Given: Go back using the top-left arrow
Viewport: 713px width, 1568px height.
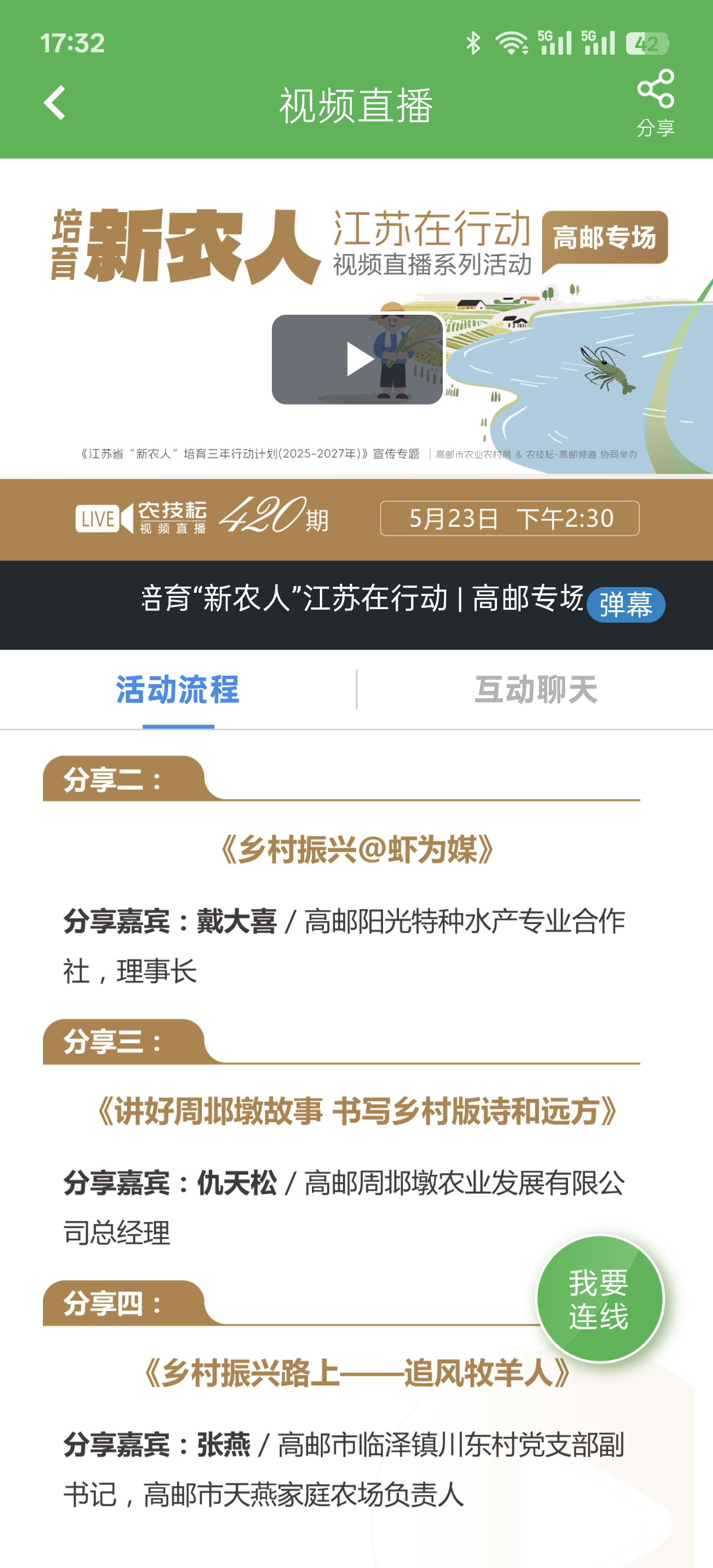Looking at the screenshot, I should (55, 103).
